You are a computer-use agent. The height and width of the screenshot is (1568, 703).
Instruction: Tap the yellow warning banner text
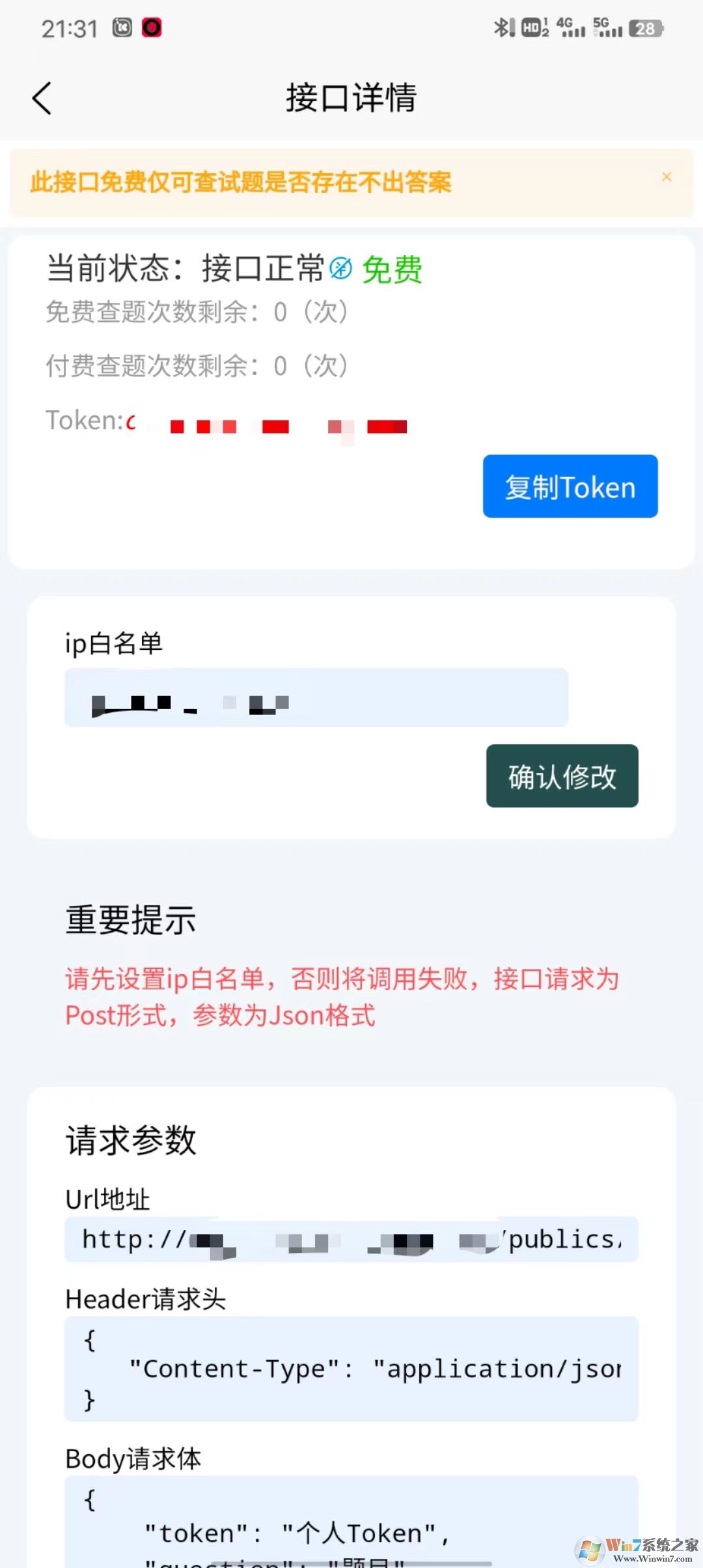pos(241,183)
